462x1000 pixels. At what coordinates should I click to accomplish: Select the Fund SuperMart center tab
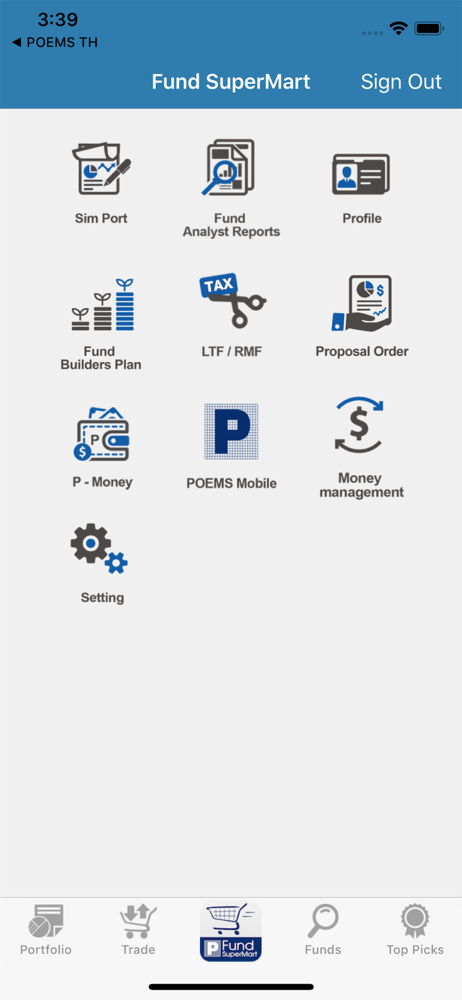click(231, 930)
